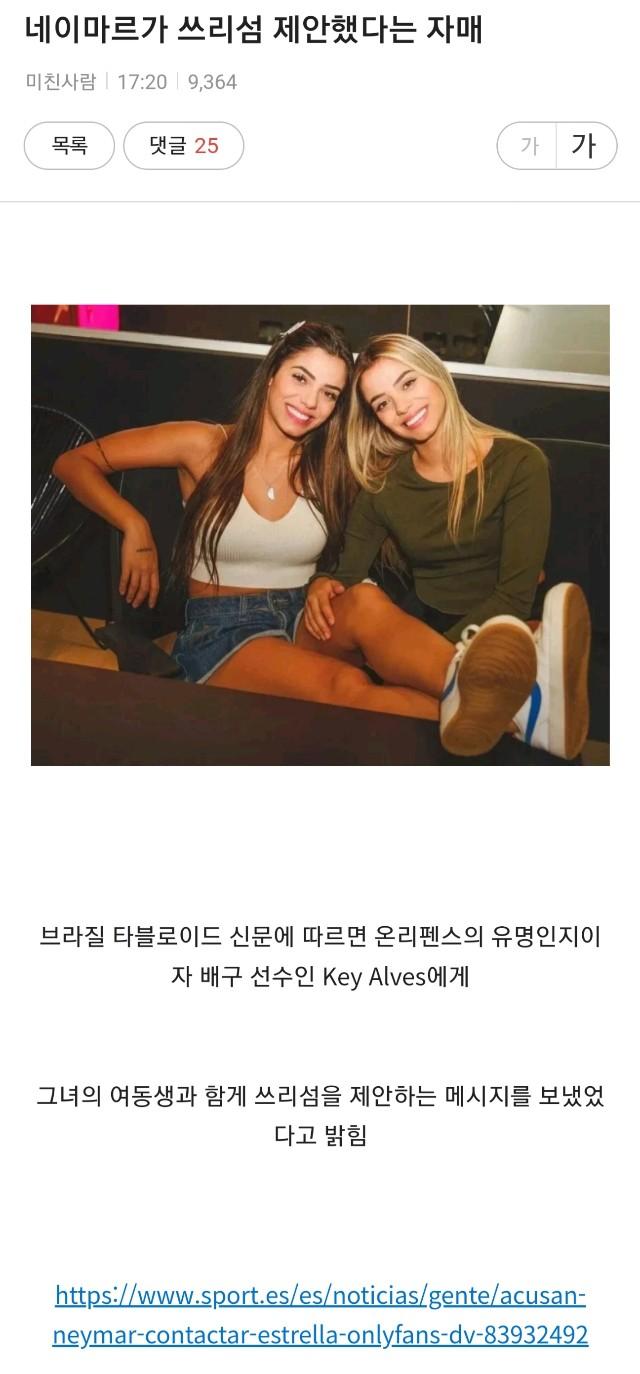Select the larger font size 가
The image size is (640, 1374).
click(584, 146)
